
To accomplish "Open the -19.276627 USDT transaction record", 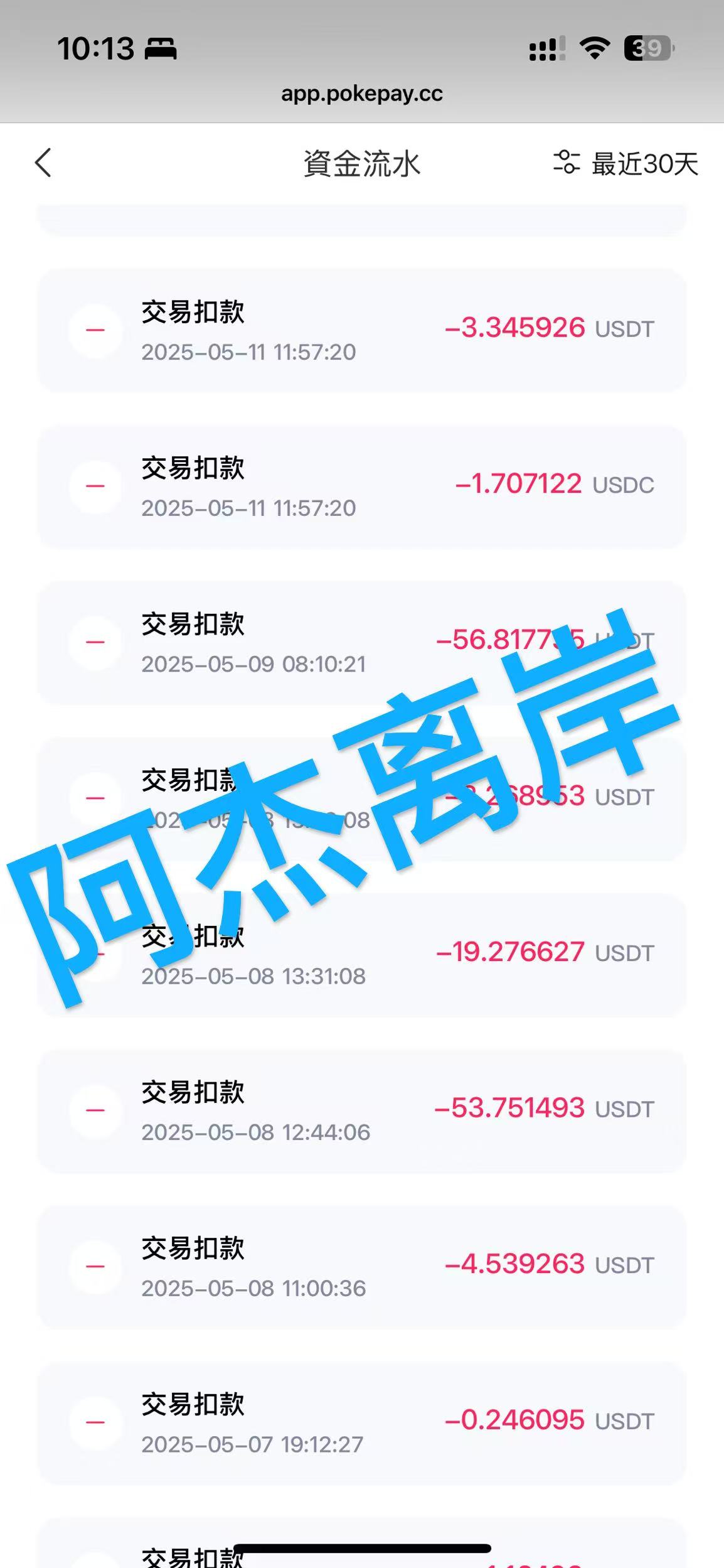I will coord(361,955).
